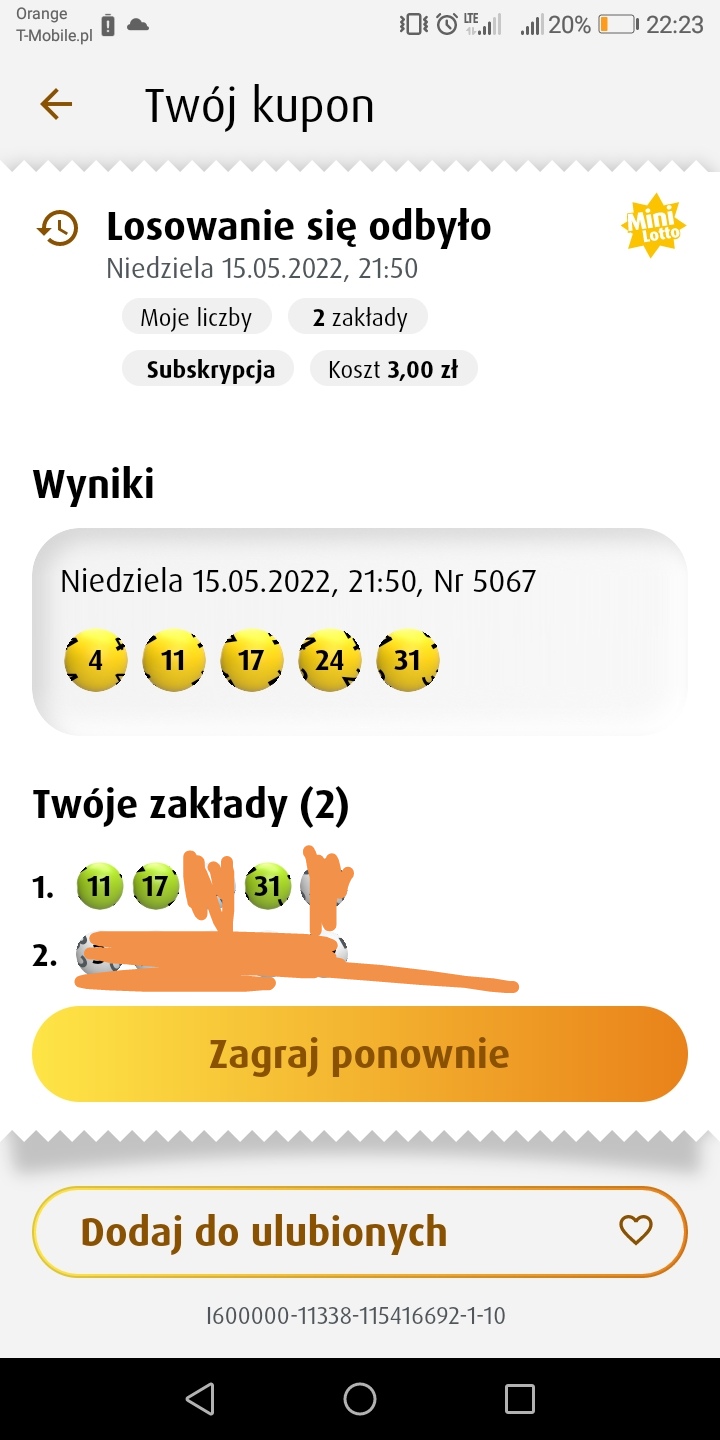Tap the system home button
The image size is (720, 1440).
(359, 1399)
